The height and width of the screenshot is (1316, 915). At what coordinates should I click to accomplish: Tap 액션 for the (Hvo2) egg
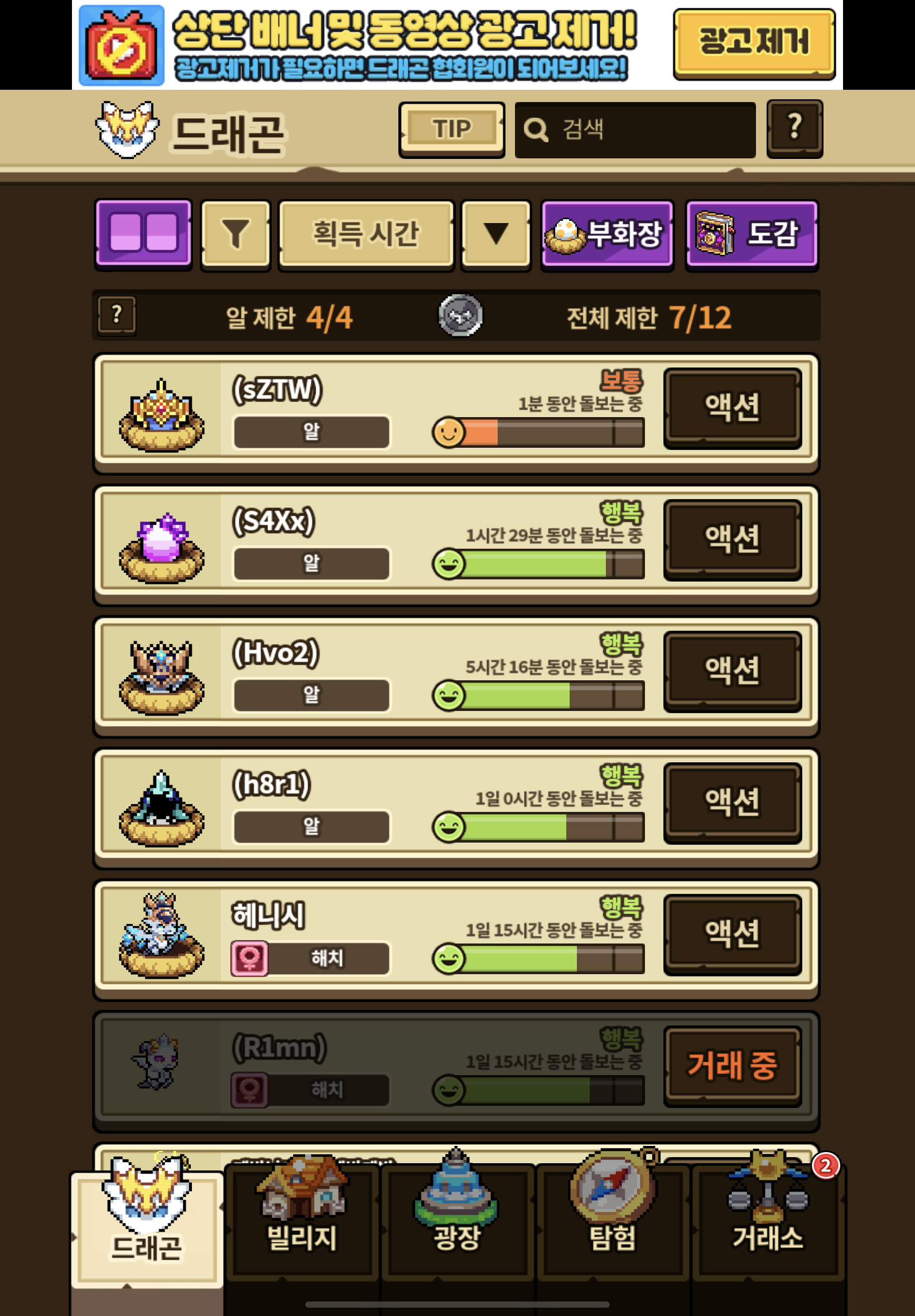(732, 671)
